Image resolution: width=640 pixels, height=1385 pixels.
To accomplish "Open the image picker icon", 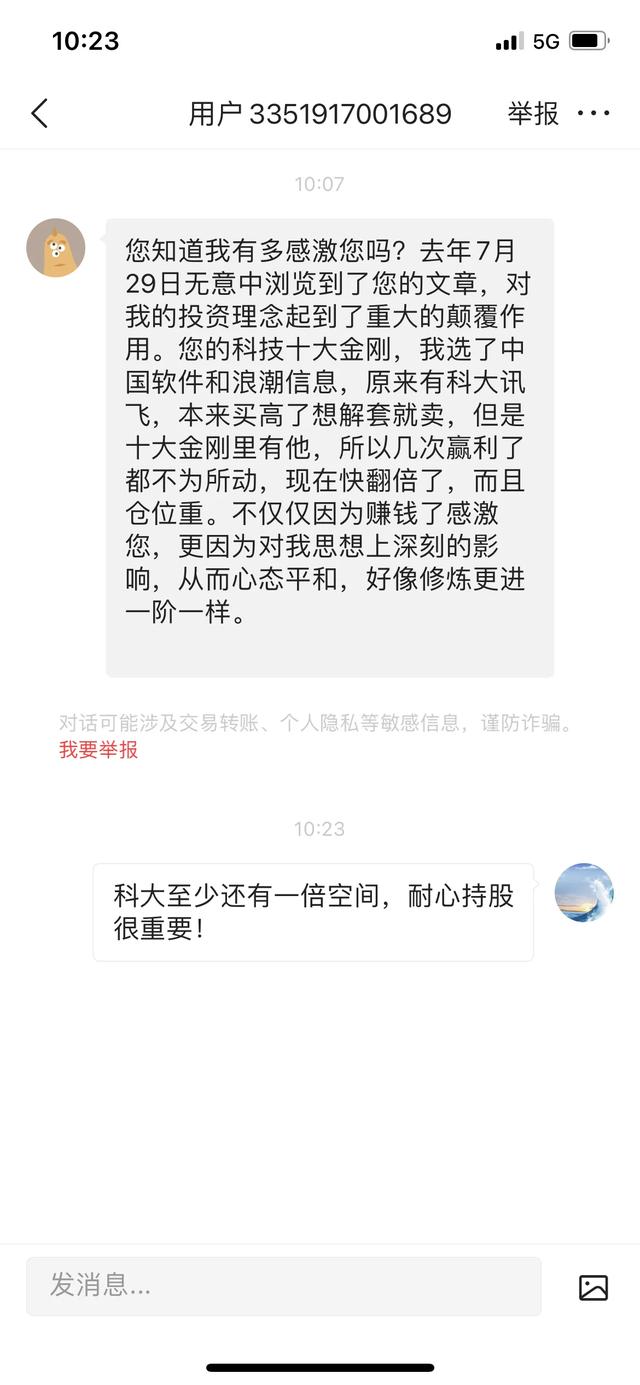I will pos(593,1287).
